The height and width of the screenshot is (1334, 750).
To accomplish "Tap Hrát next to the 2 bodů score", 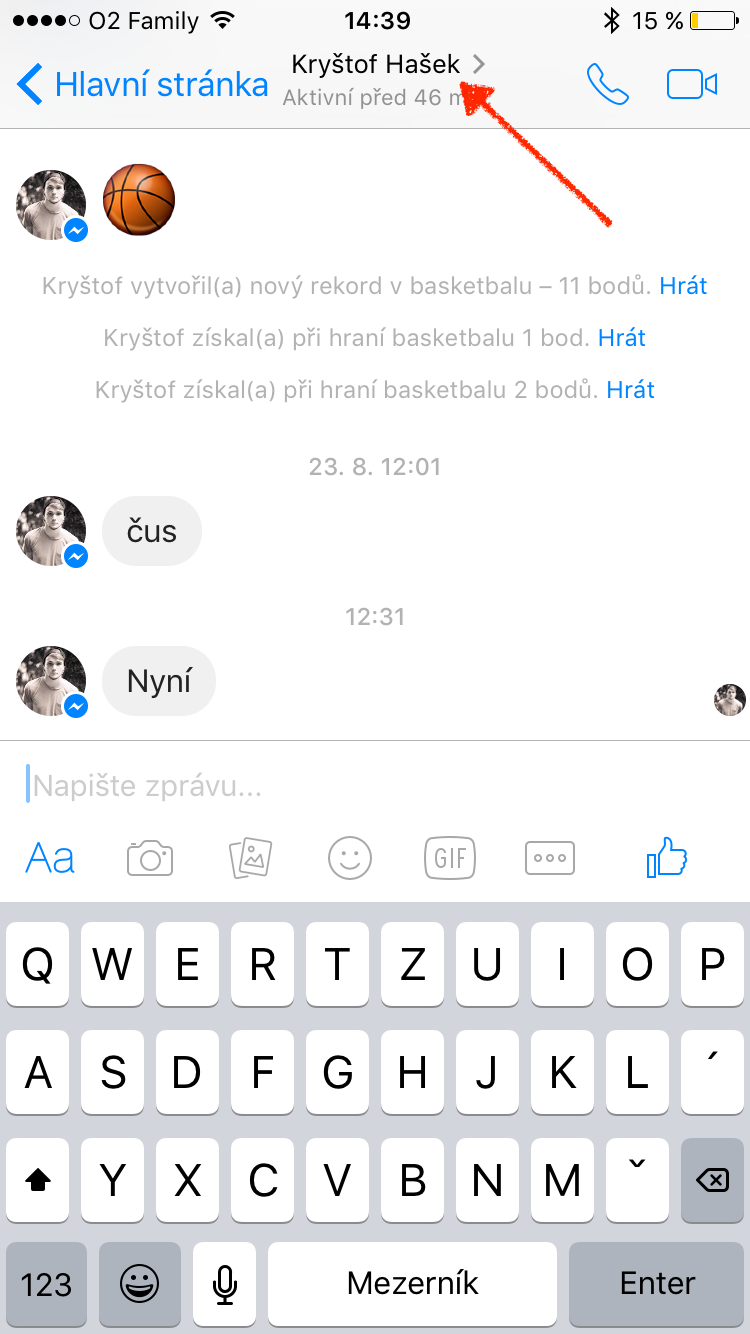I will (631, 389).
